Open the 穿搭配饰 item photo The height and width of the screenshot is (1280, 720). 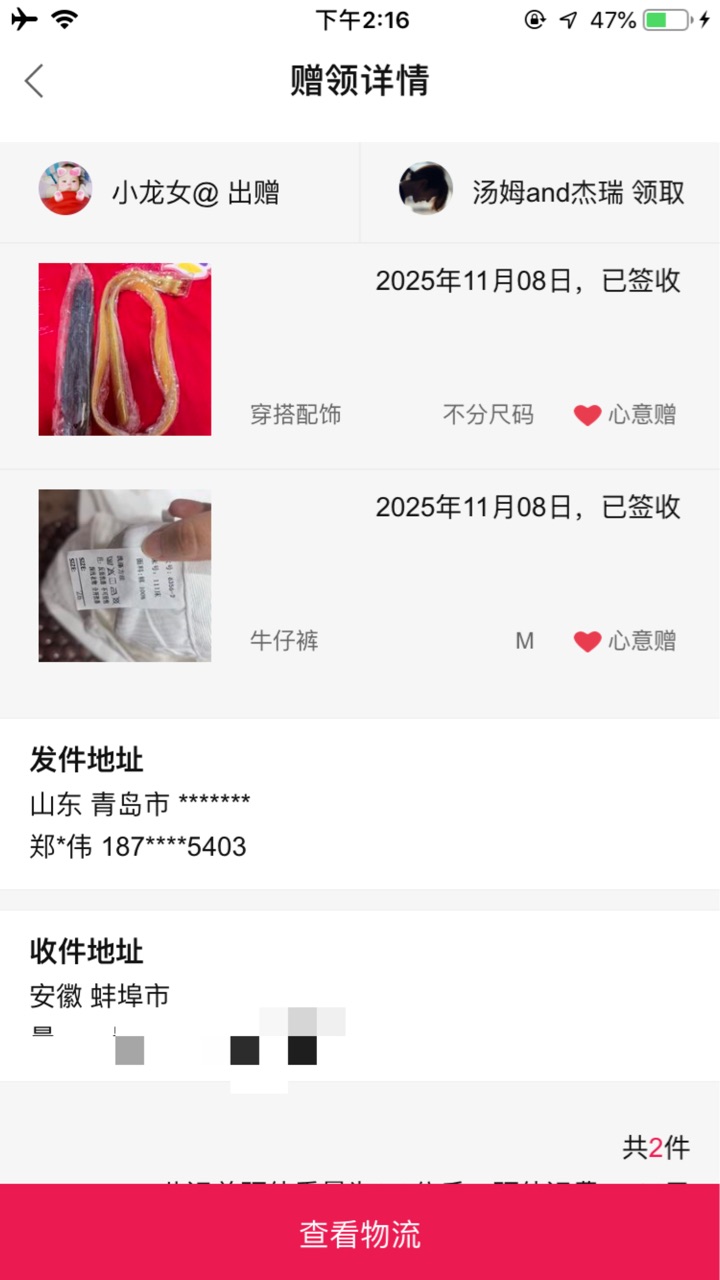tap(125, 349)
